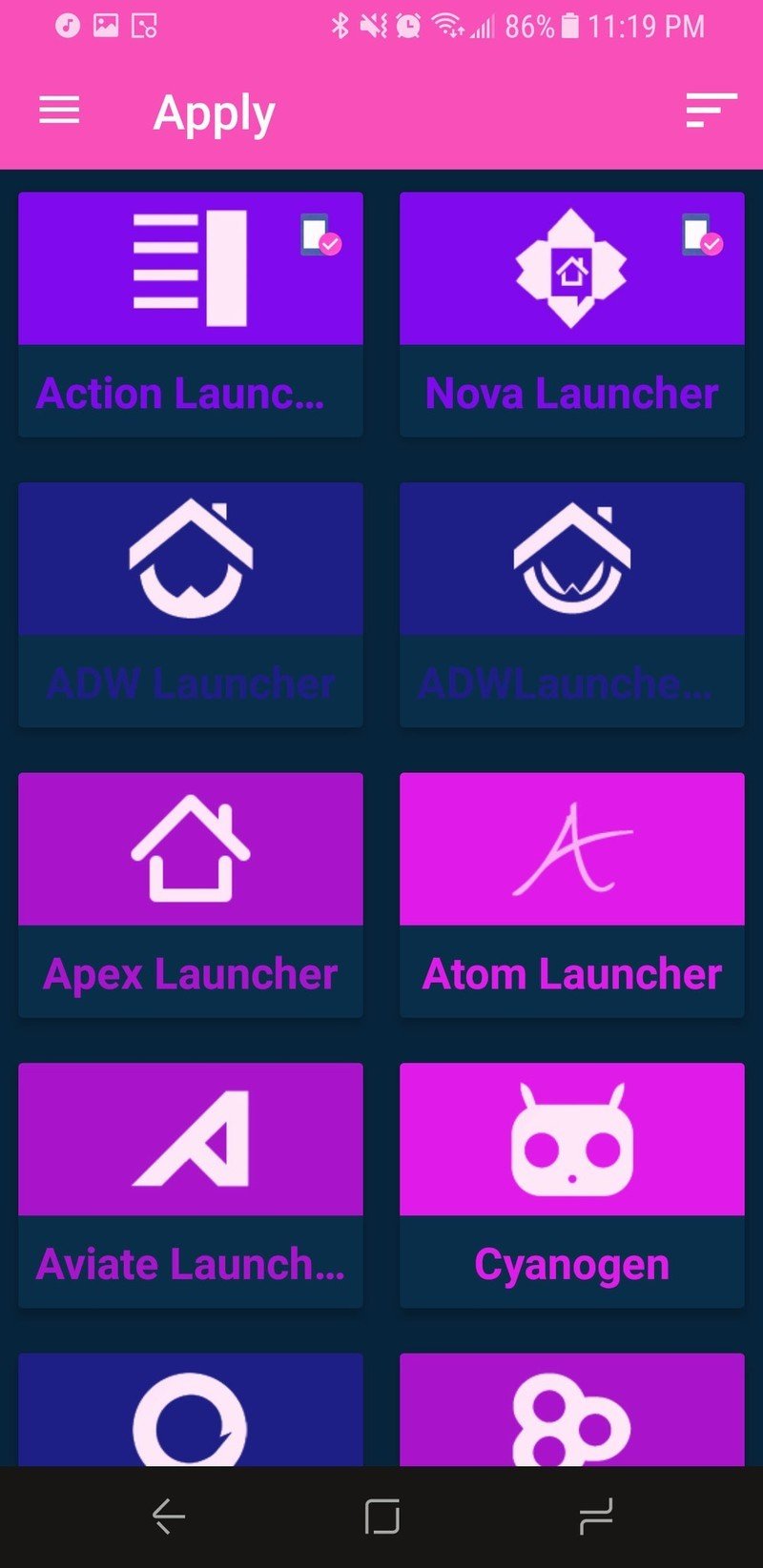This screenshot has height=1568, width=763.
Task: Apply the theme to Nova Launcher
Action: click(x=571, y=315)
